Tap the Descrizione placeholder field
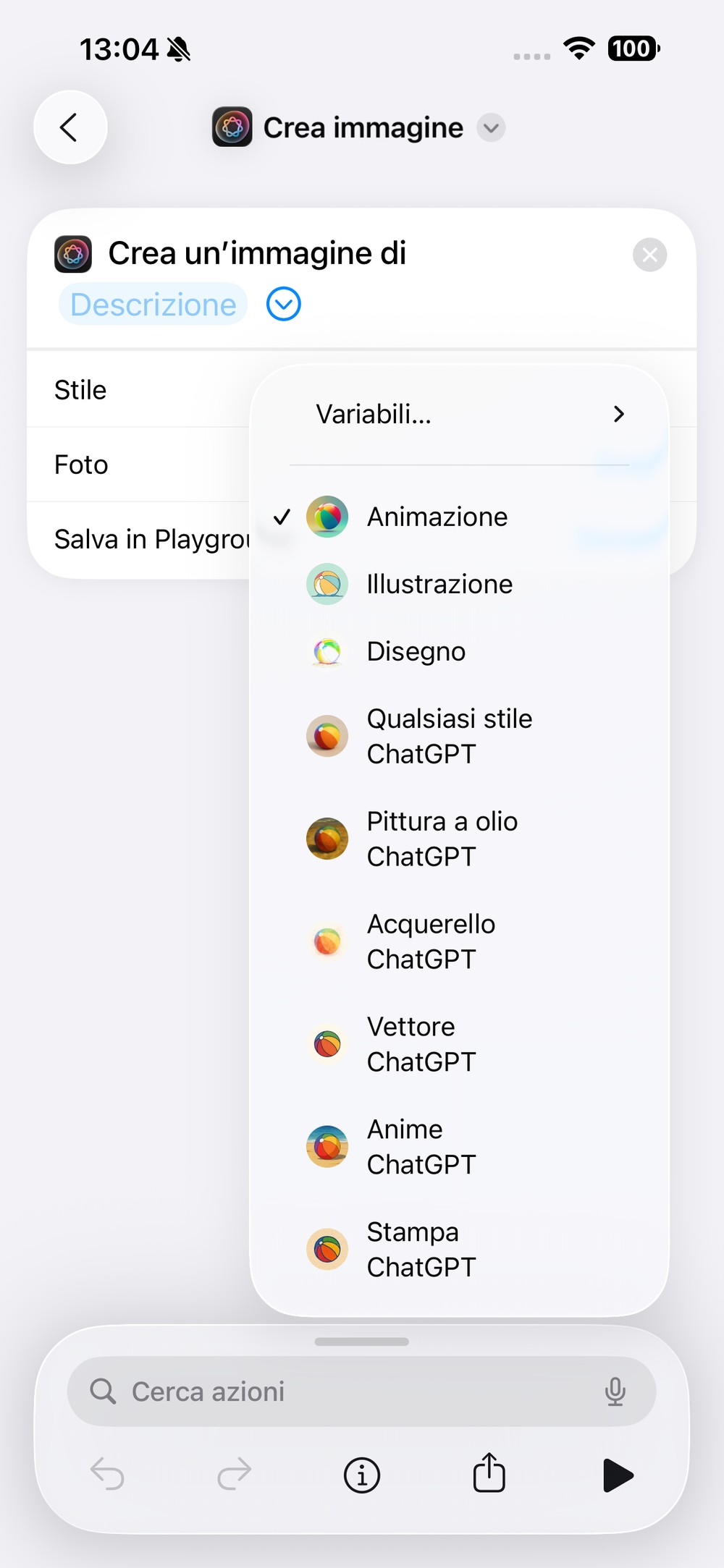 [x=153, y=304]
